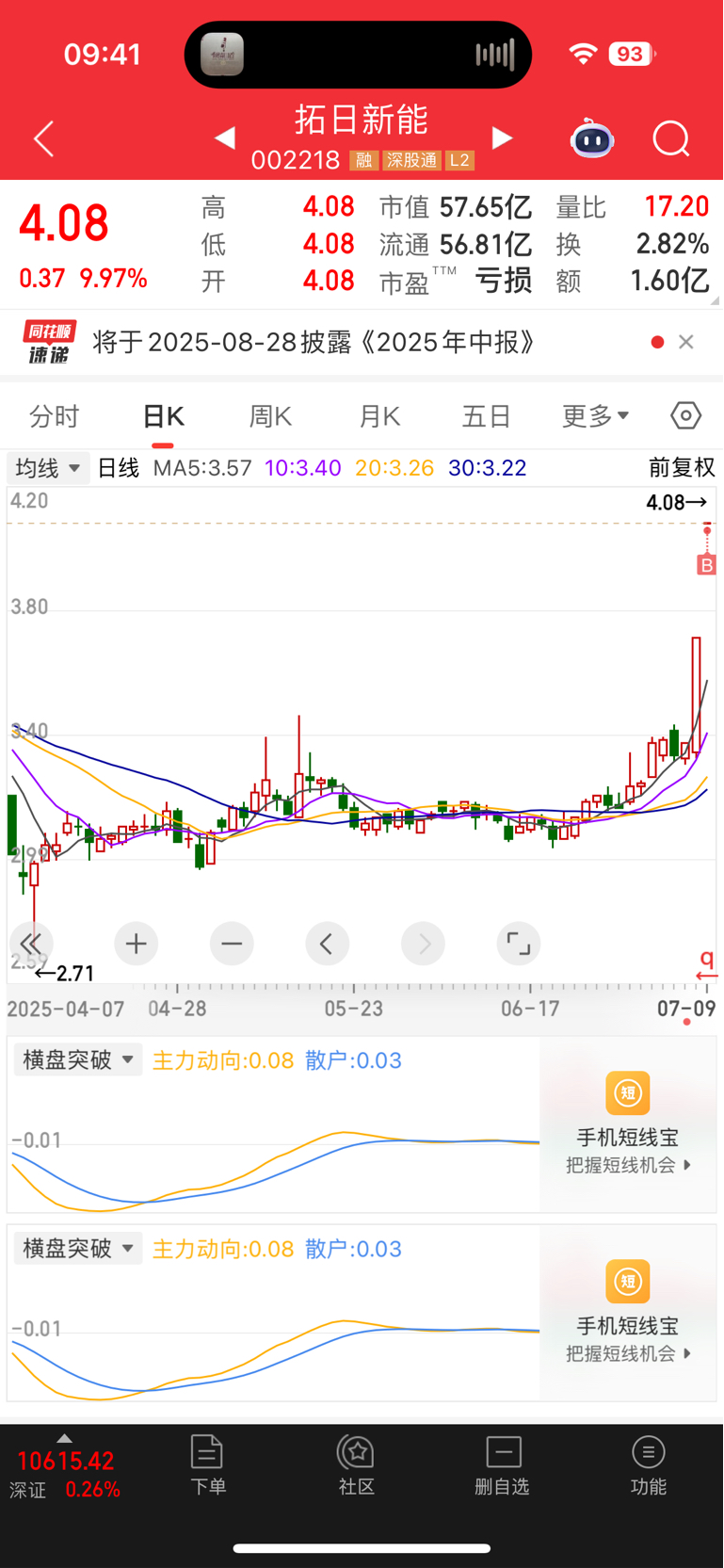This screenshot has width=724, height=1568.
Task: Open the 均线 indicator dropdown
Action: tap(48, 468)
